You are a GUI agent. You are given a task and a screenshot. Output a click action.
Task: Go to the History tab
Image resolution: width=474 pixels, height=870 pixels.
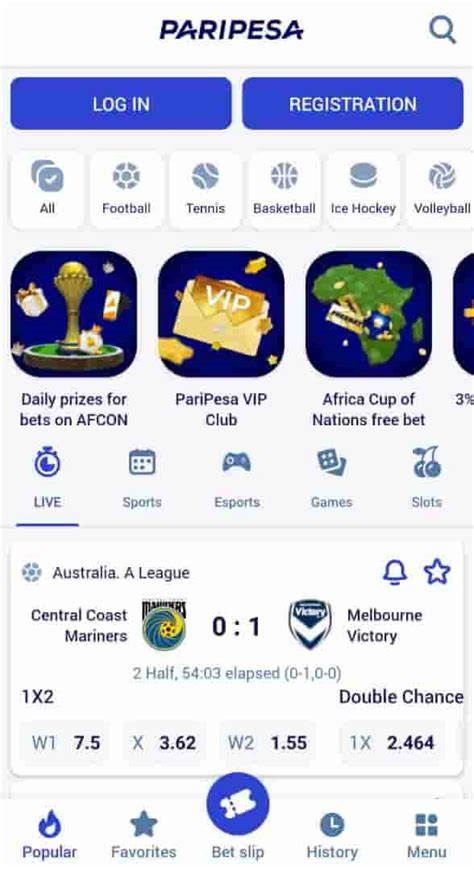332,835
